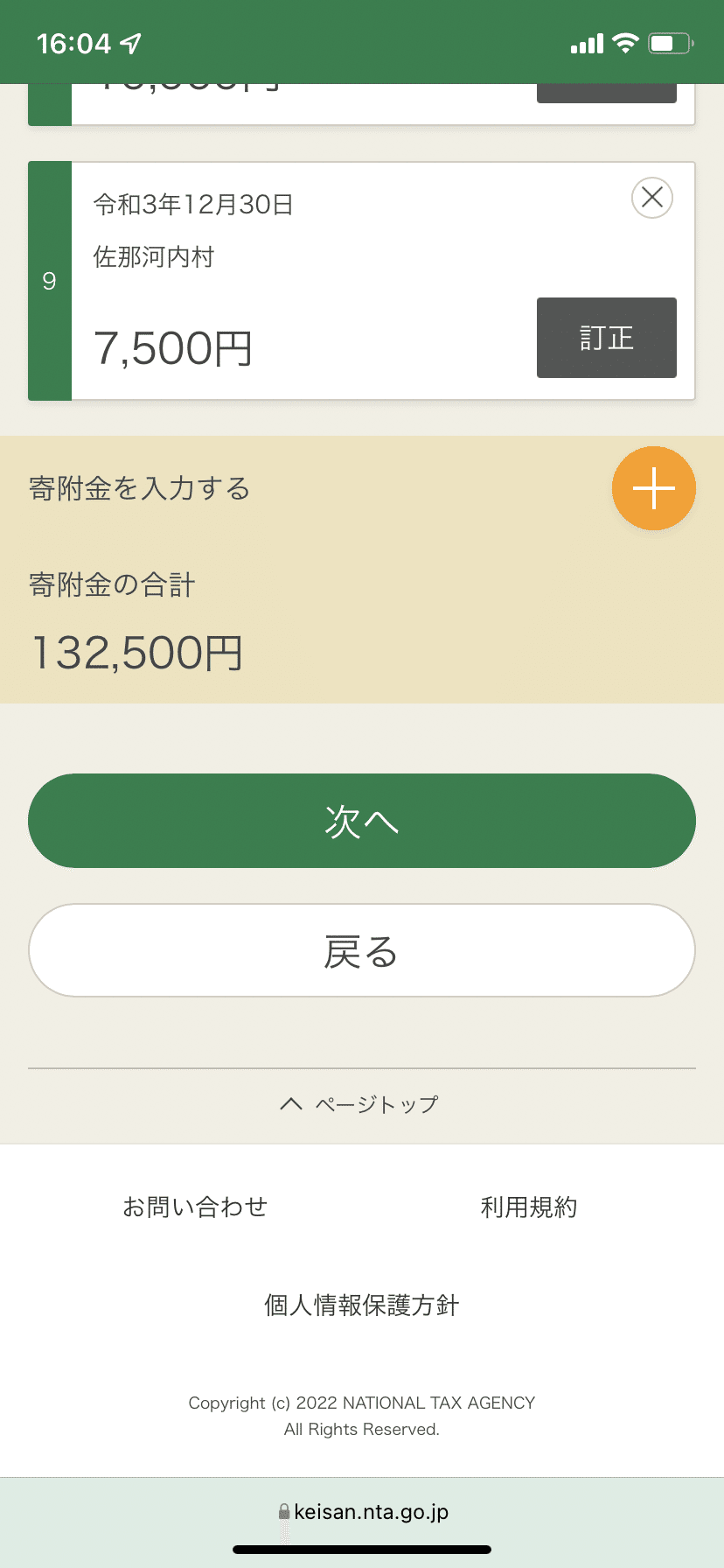
Task: Tap the keisan.nta.go.jp address bar
Action: coord(362,1511)
